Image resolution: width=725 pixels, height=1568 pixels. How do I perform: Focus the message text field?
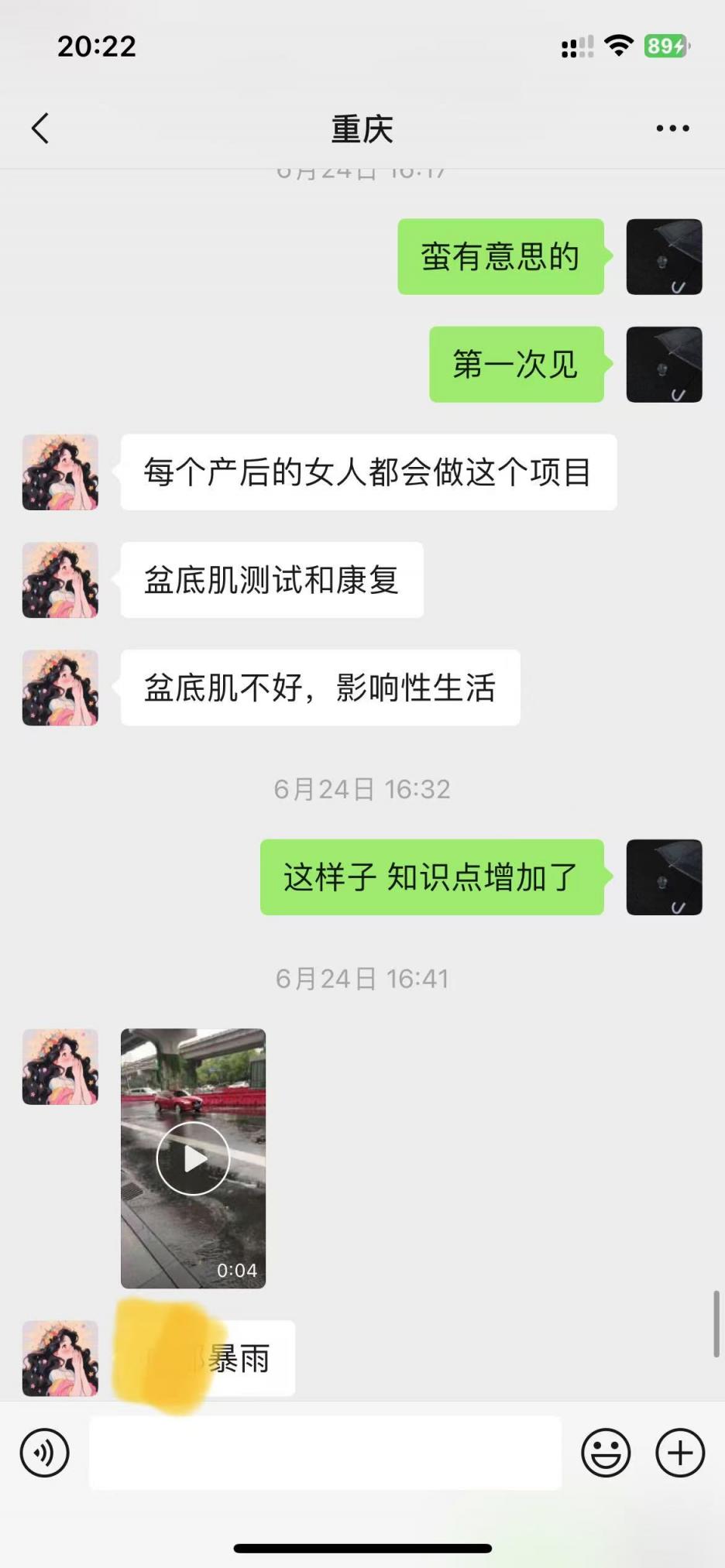click(x=325, y=1453)
